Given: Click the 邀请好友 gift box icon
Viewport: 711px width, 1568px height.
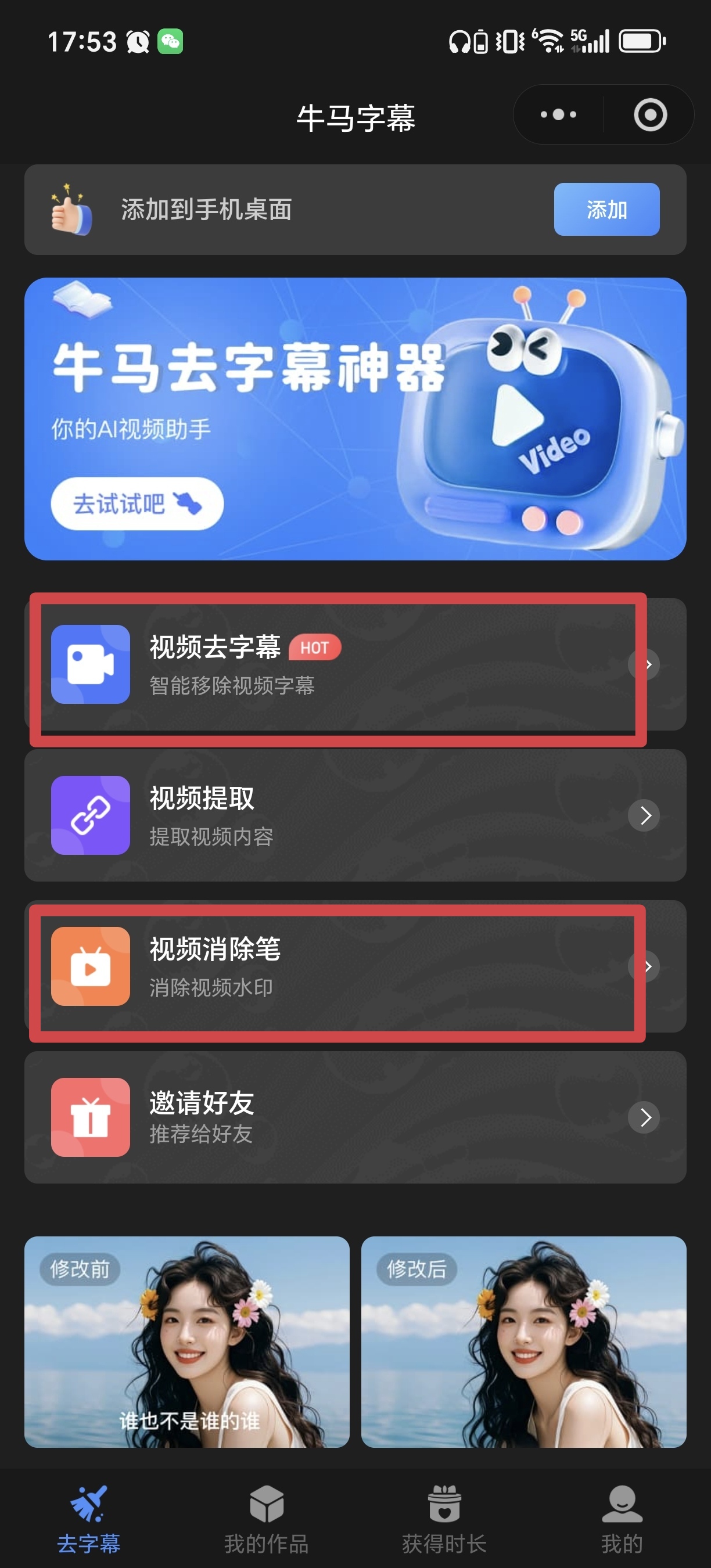Looking at the screenshot, I should point(90,1117).
